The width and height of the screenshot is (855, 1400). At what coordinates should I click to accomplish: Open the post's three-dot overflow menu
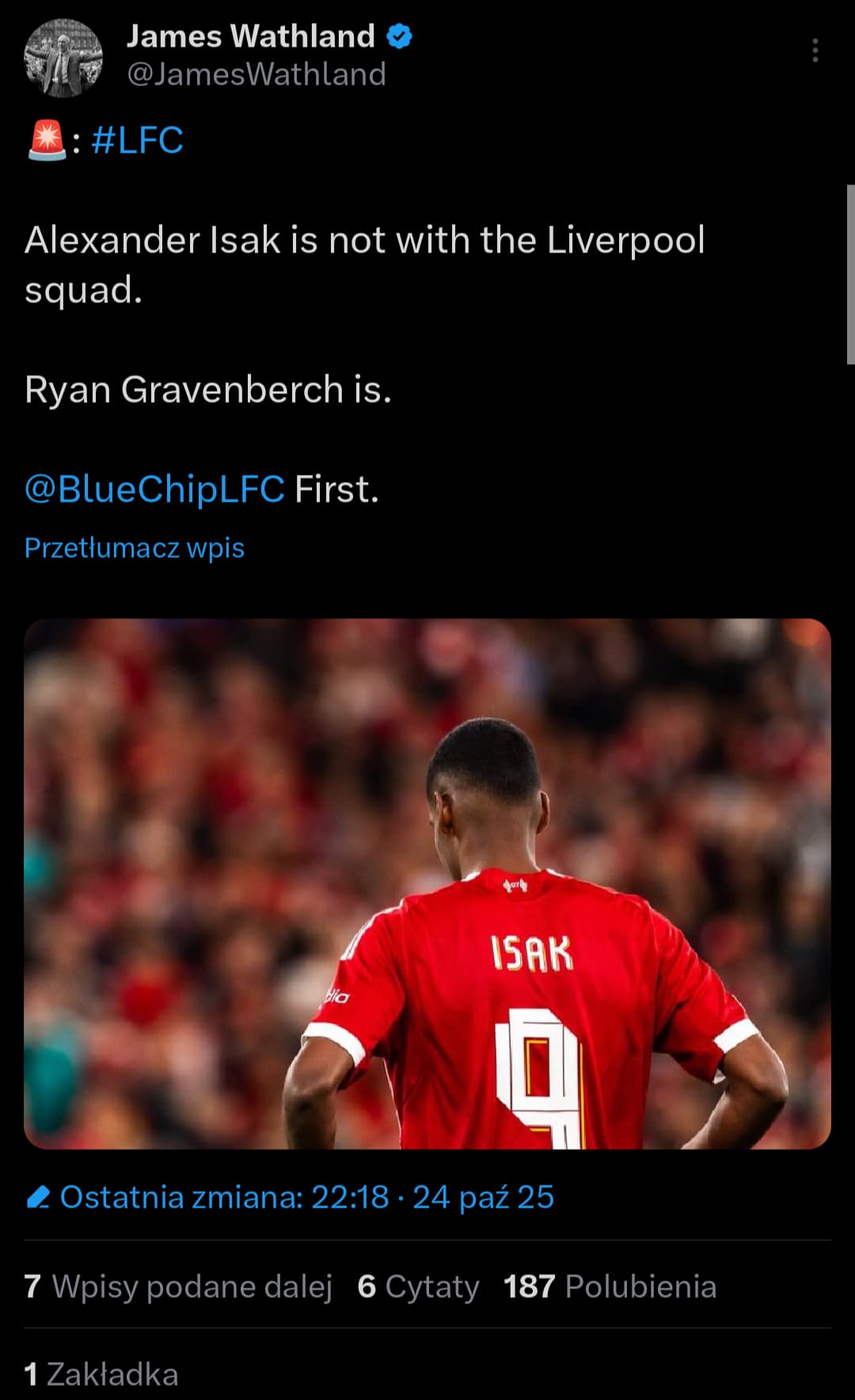tap(815, 51)
